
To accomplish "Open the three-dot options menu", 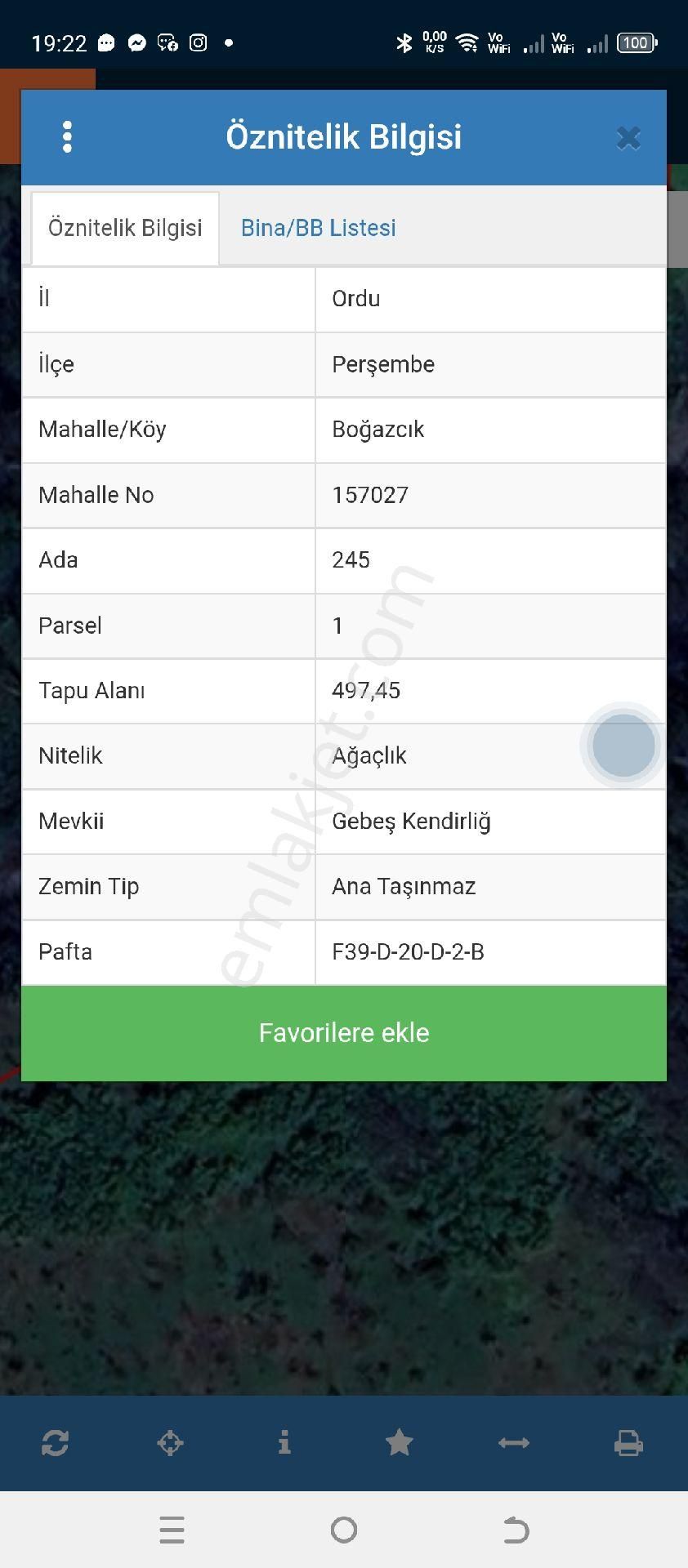I will click(x=68, y=137).
